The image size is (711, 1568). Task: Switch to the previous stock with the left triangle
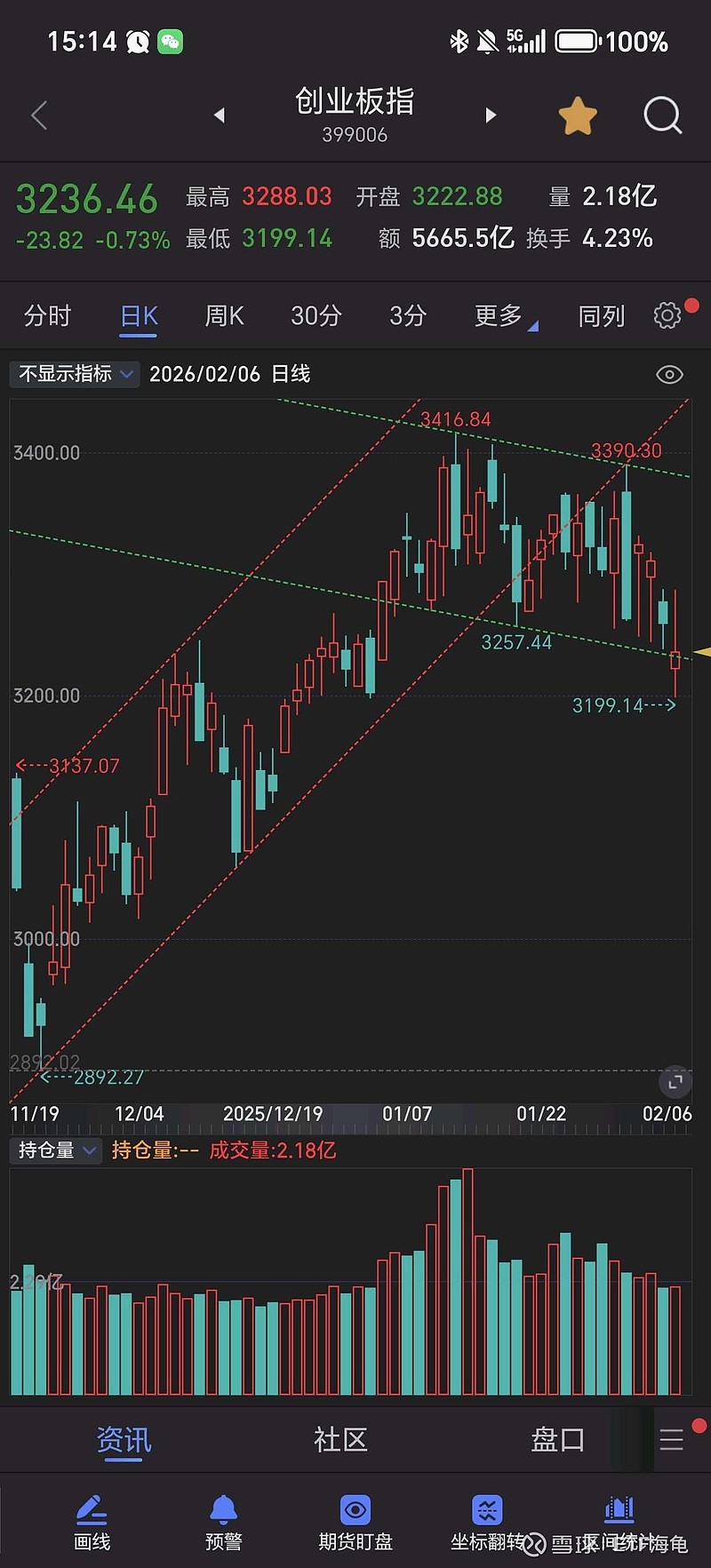[x=220, y=115]
